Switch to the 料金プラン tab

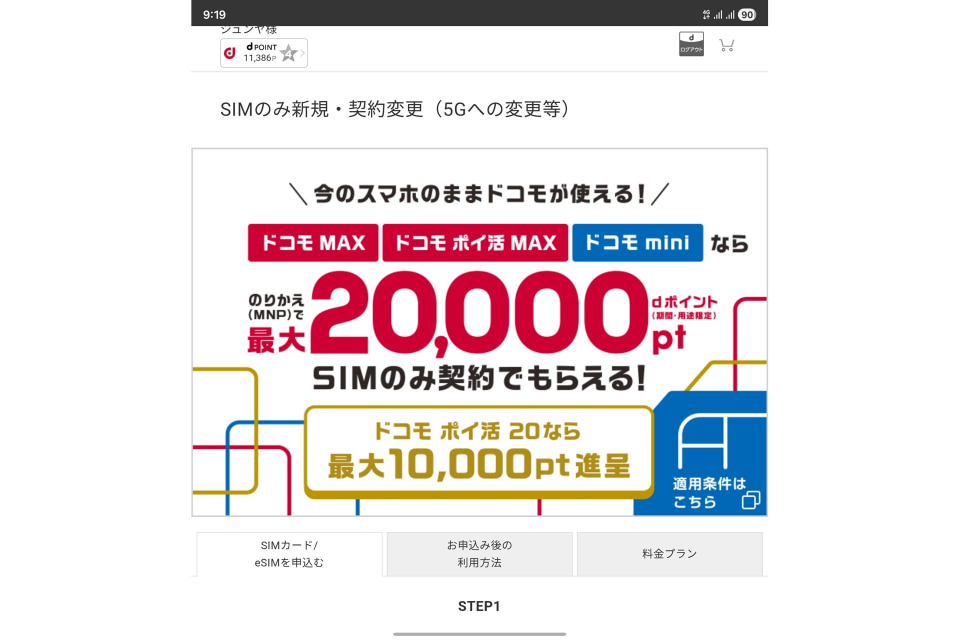pos(669,554)
